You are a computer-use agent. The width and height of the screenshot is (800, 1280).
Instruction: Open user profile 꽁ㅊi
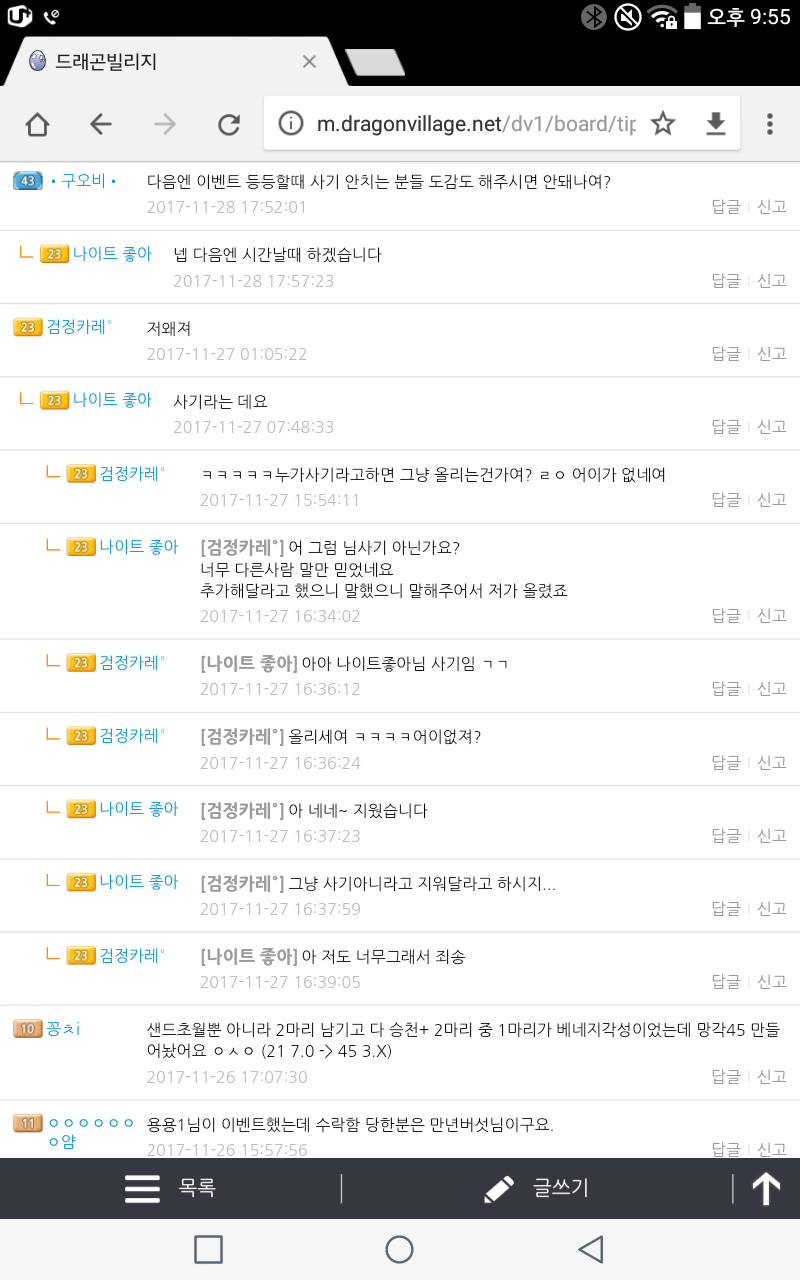click(x=63, y=1028)
